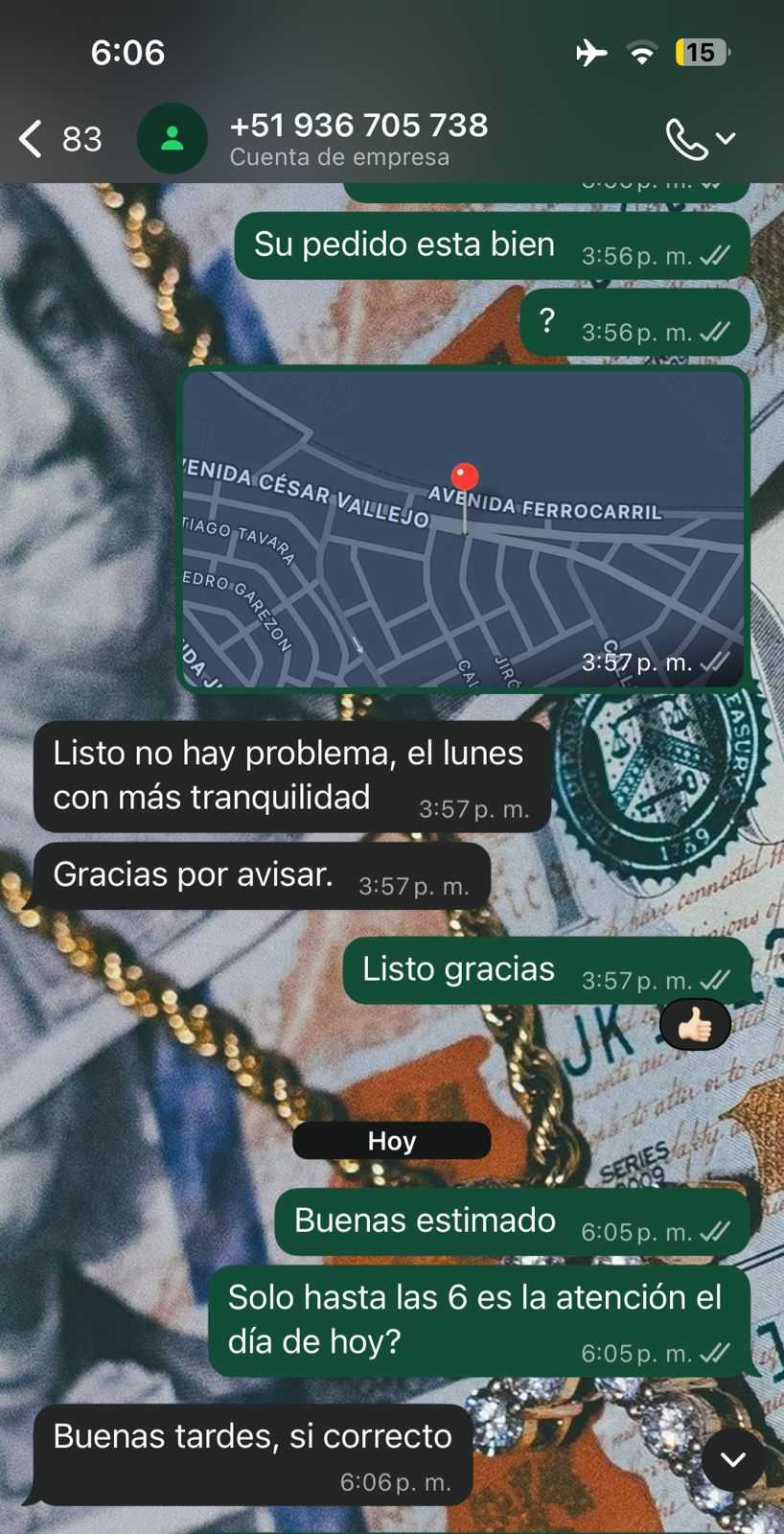This screenshot has height=1534, width=784.
Task: Start a call with this business
Action: coord(688,140)
